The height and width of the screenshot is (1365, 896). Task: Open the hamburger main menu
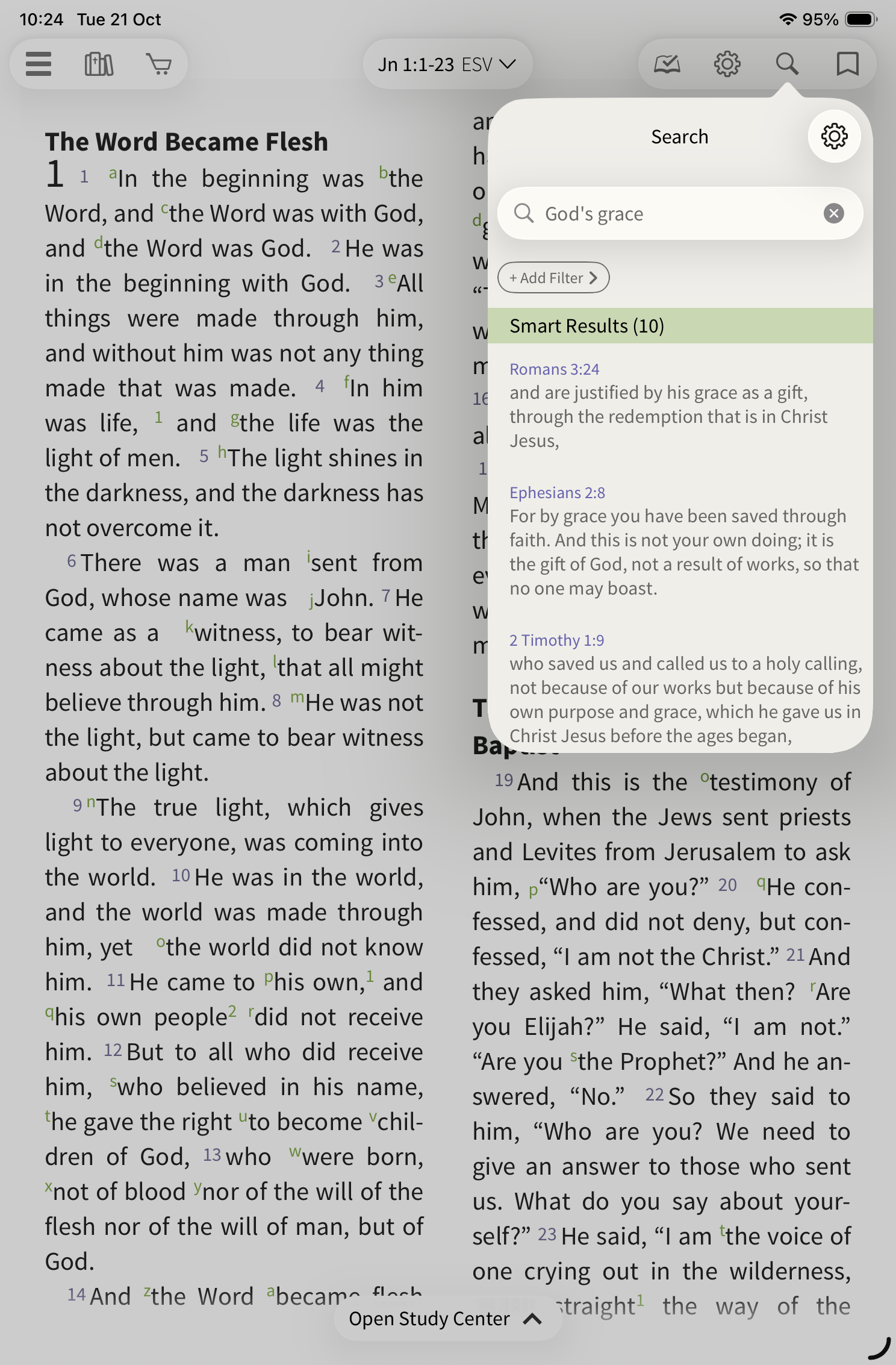tap(39, 64)
